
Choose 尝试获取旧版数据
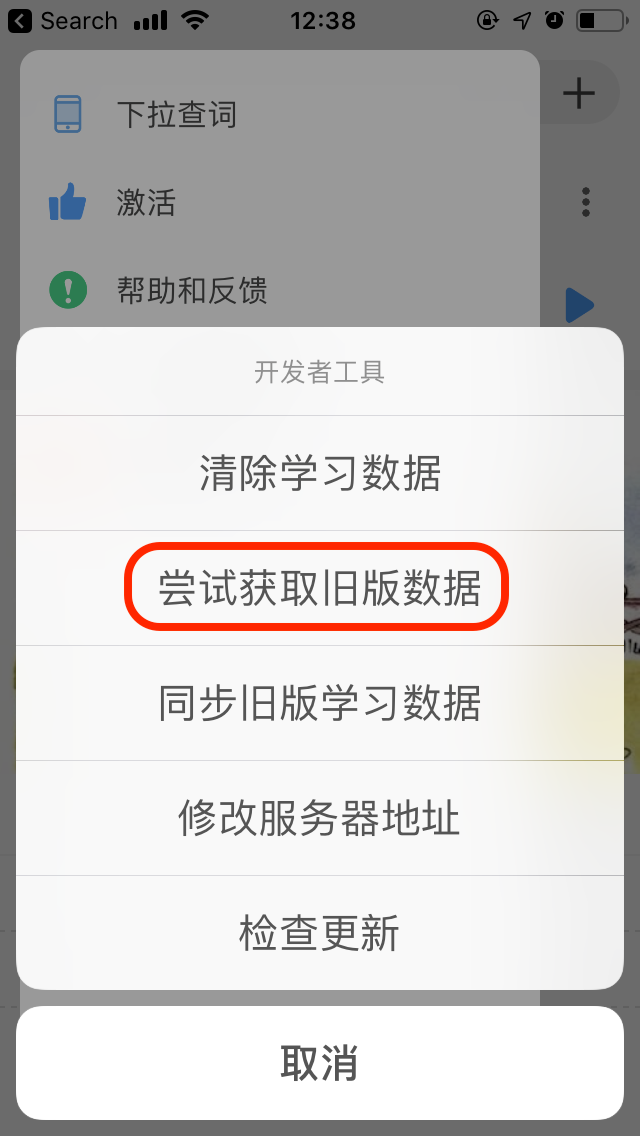[x=320, y=588]
